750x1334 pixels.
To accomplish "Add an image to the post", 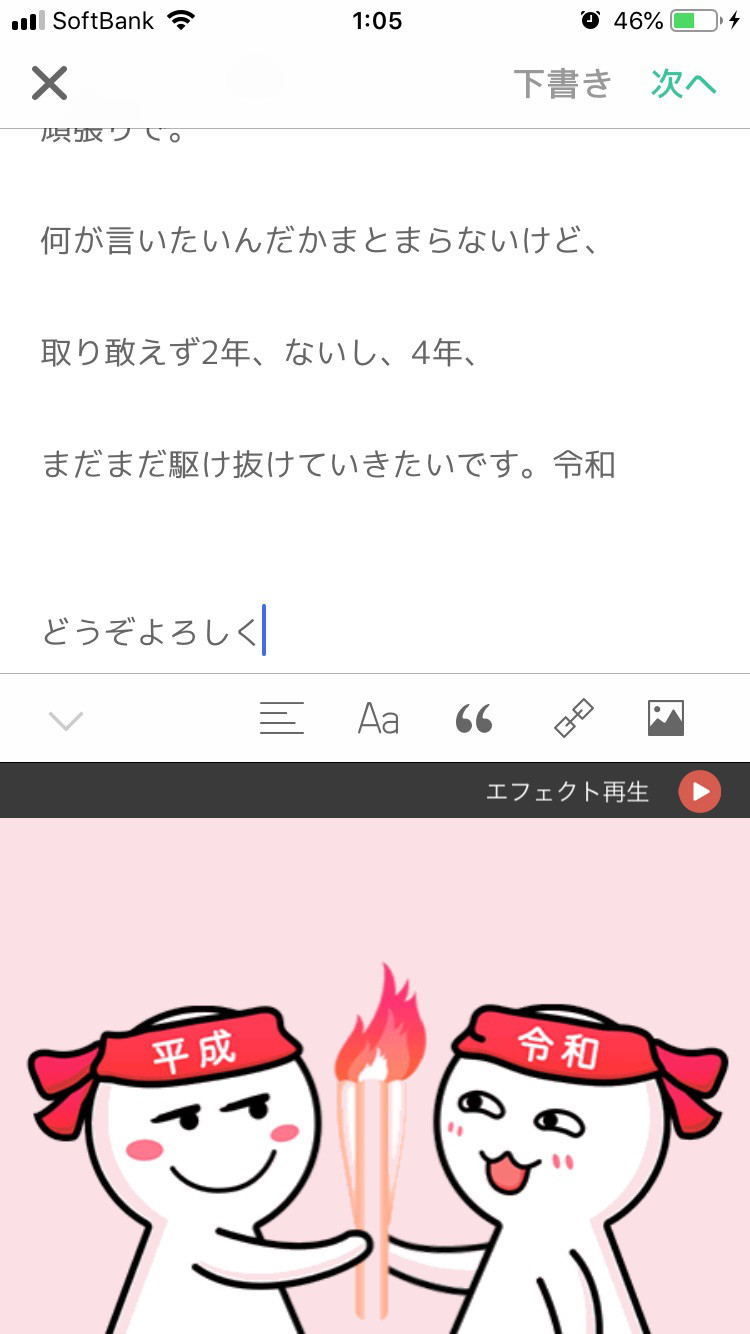I will (x=666, y=718).
